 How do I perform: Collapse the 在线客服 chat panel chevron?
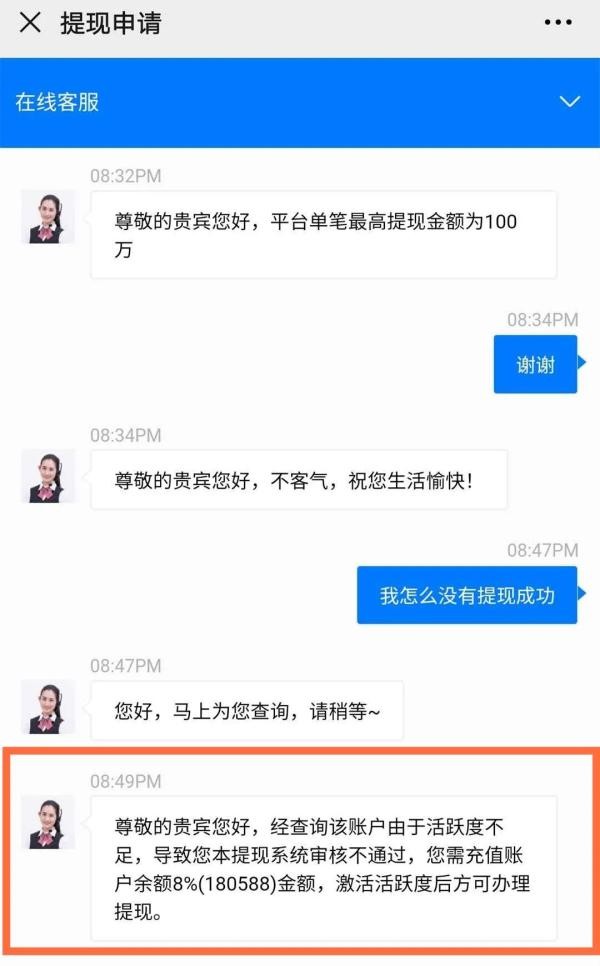click(x=569, y=102)
